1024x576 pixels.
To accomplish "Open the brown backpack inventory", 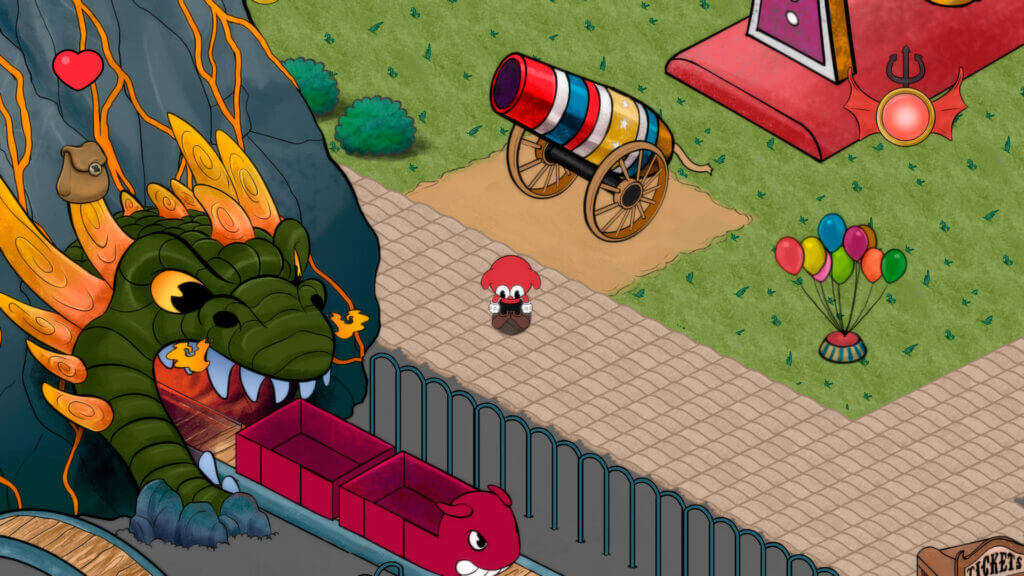I will tap(82, 172).
